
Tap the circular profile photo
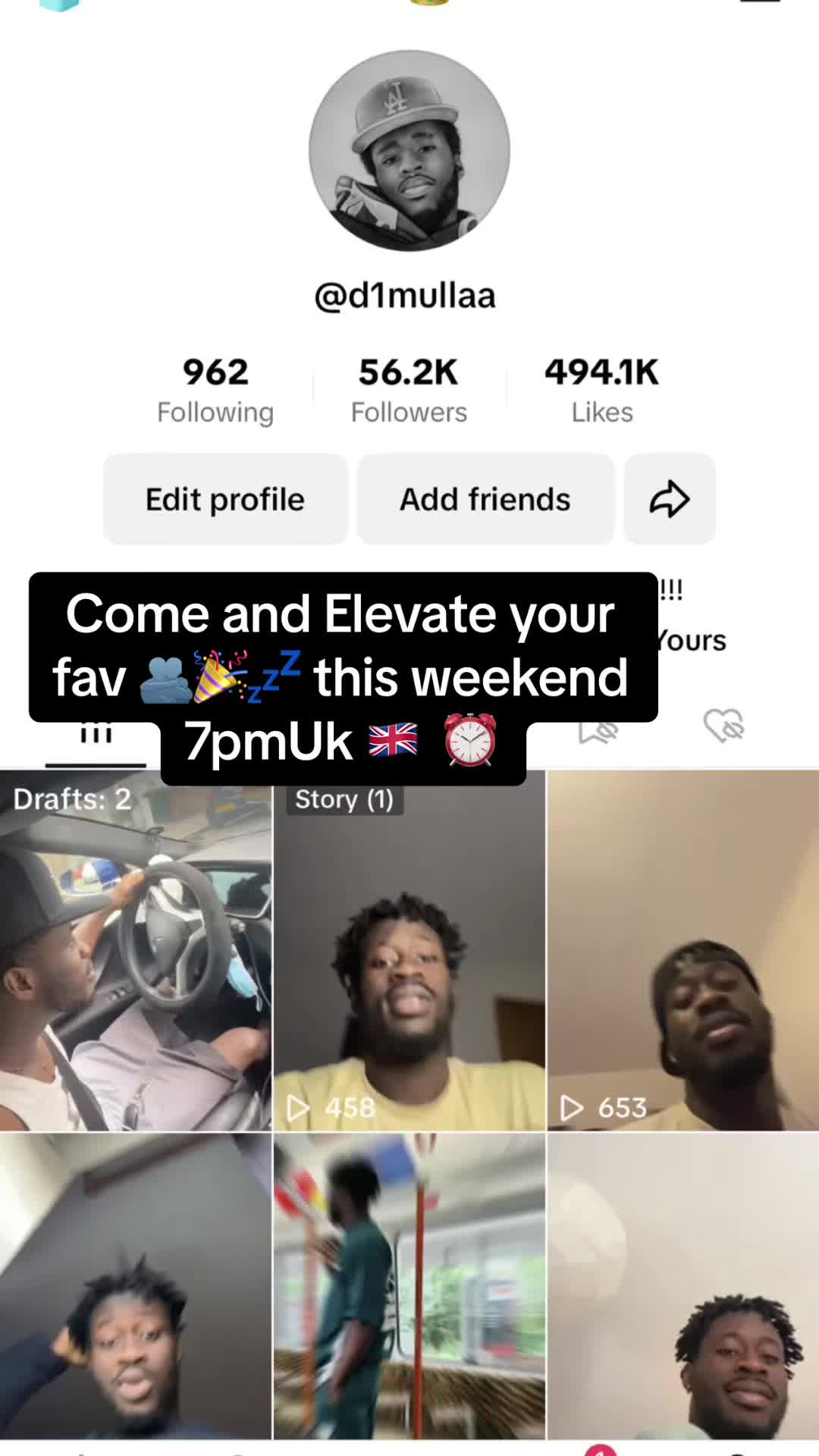(x=409, y=151)
